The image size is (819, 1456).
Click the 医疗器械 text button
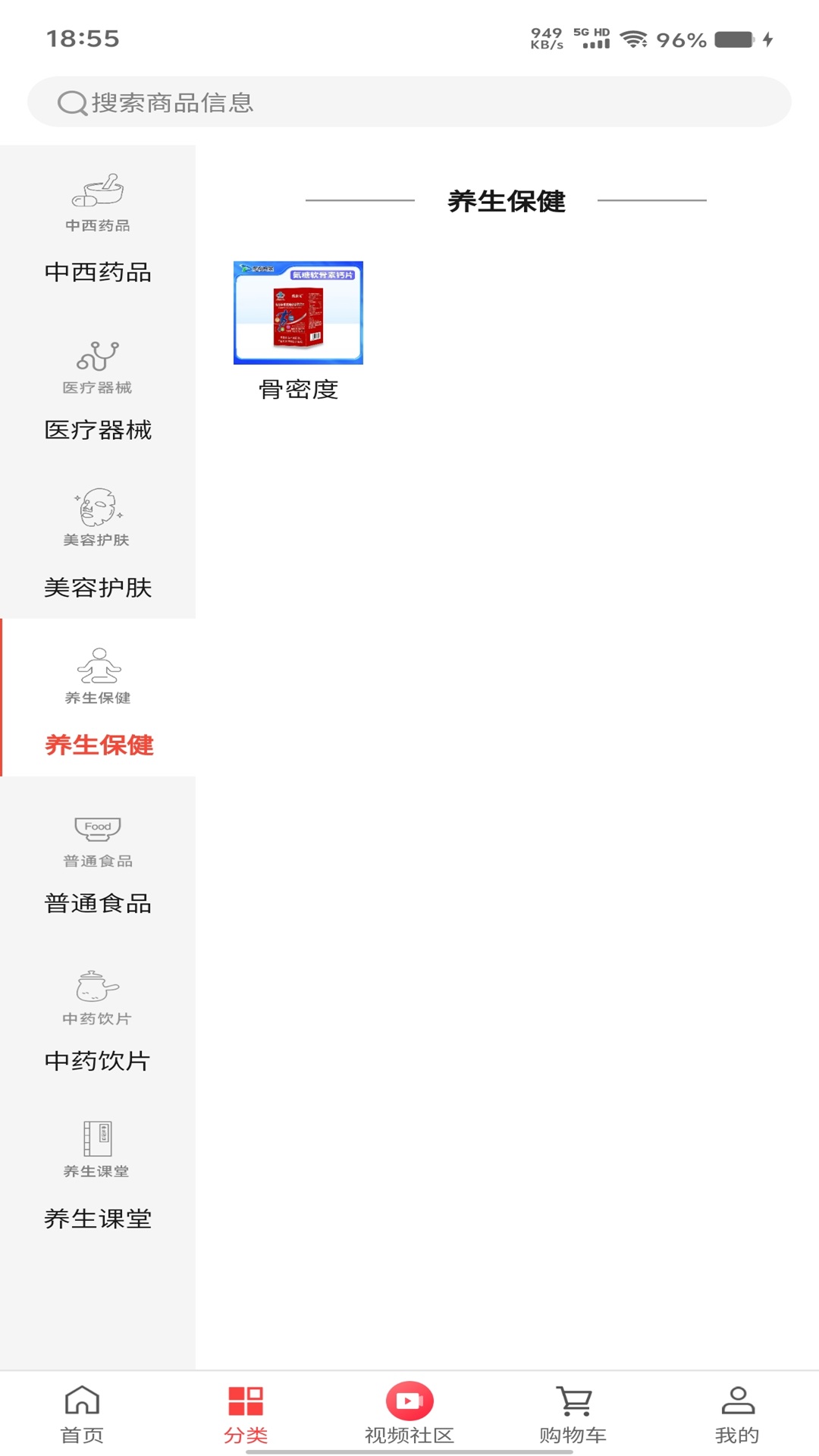(x=97, y=430)
